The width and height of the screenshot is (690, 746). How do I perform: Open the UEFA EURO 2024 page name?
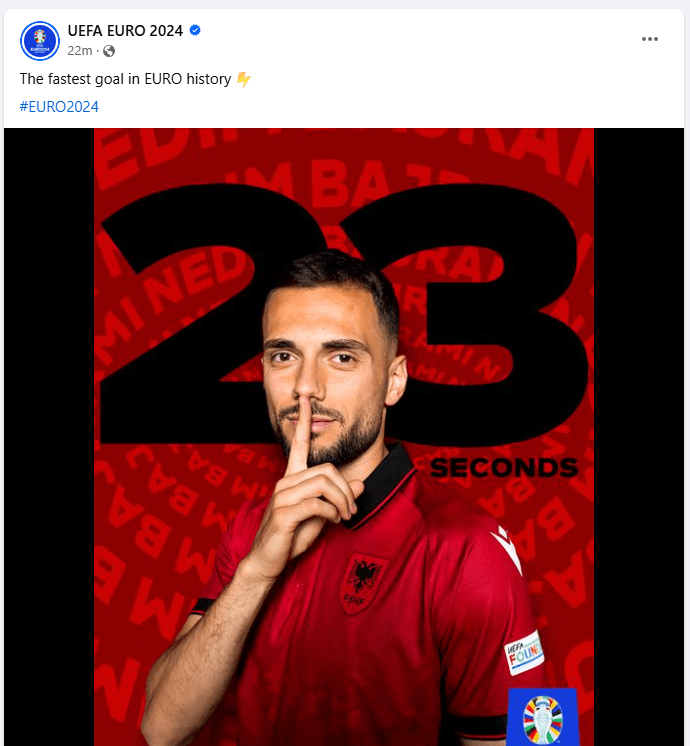125,31
